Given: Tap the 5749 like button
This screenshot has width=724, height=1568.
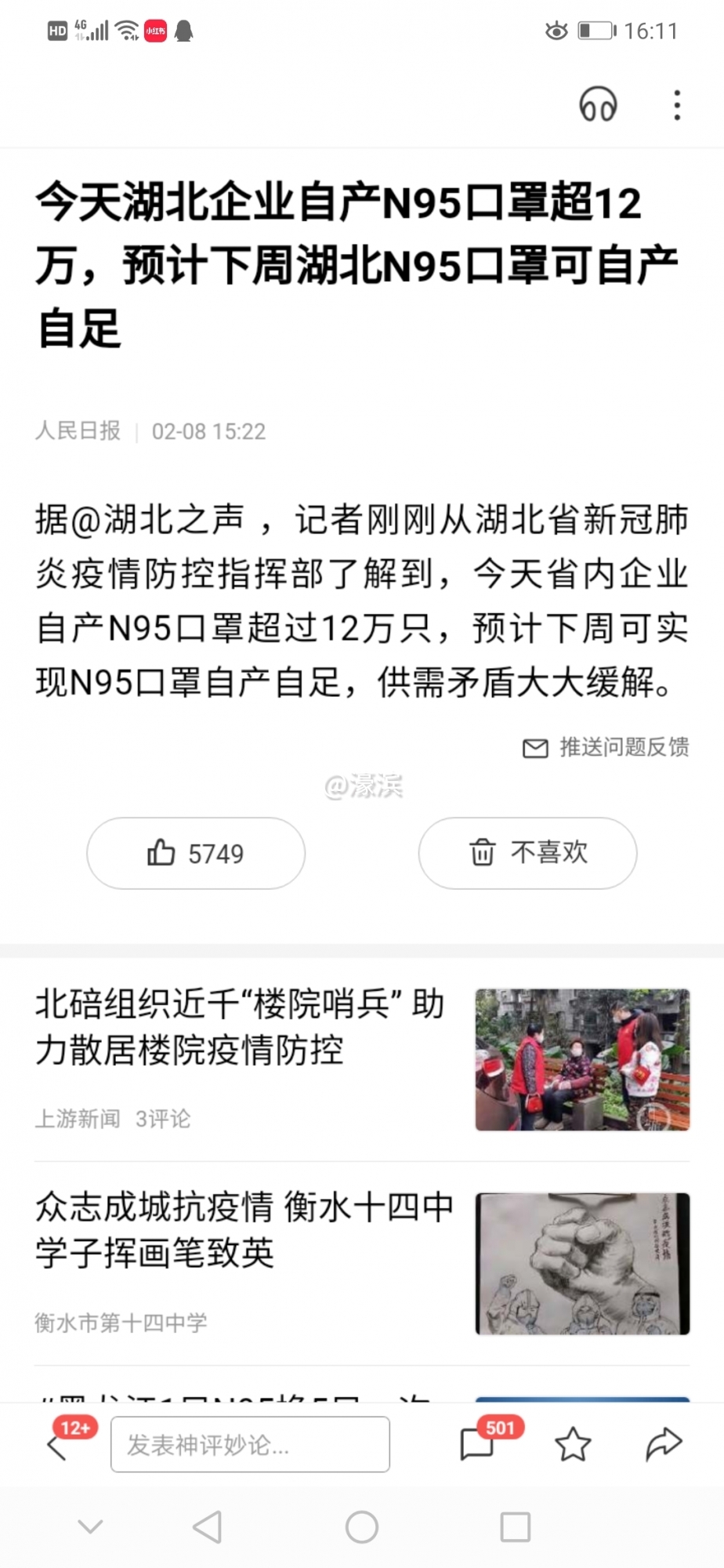Looking at the screenshot, I should (x=195, y=853).
